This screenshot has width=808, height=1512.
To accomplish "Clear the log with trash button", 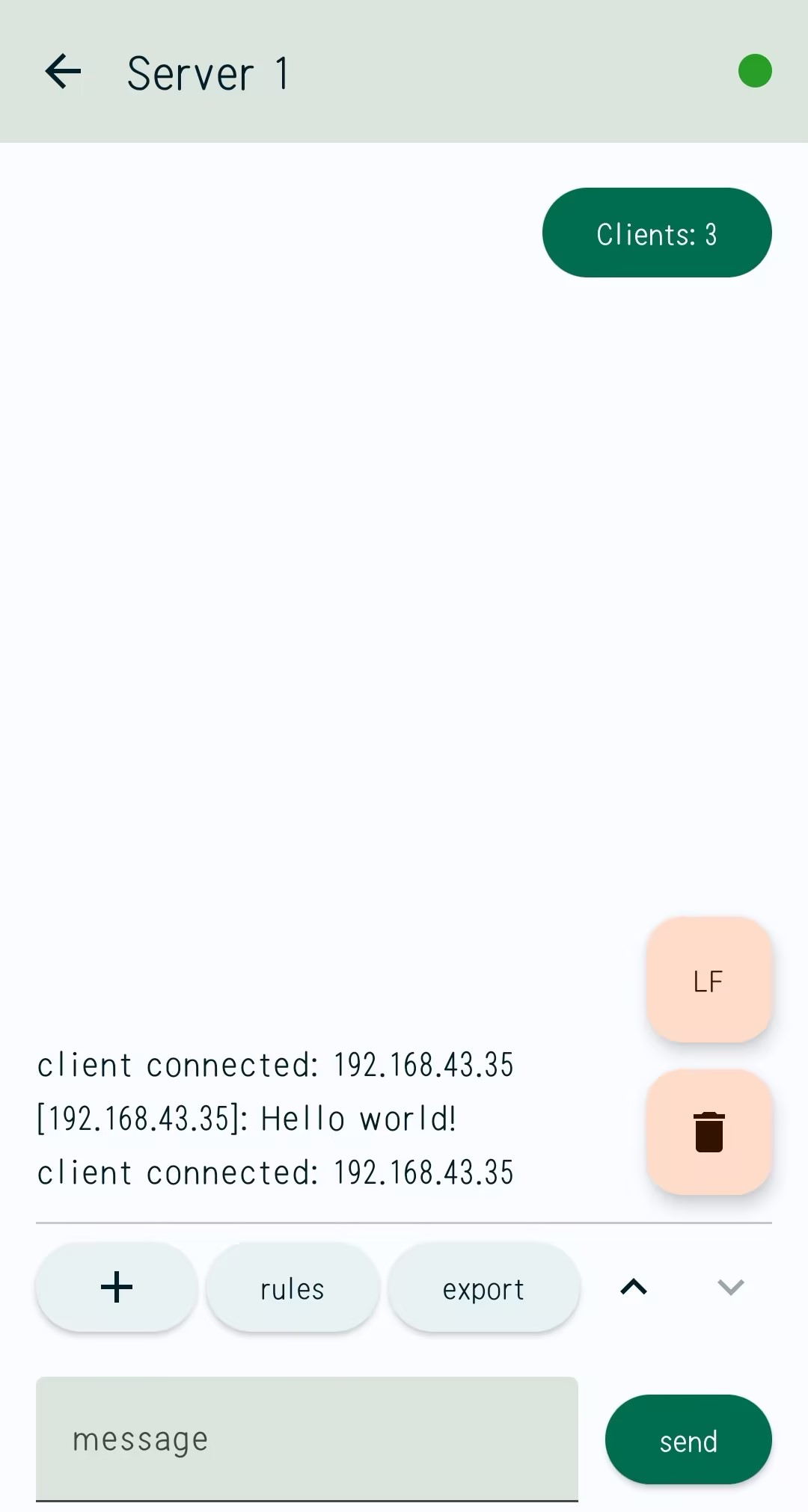I will click(708, 1131).
